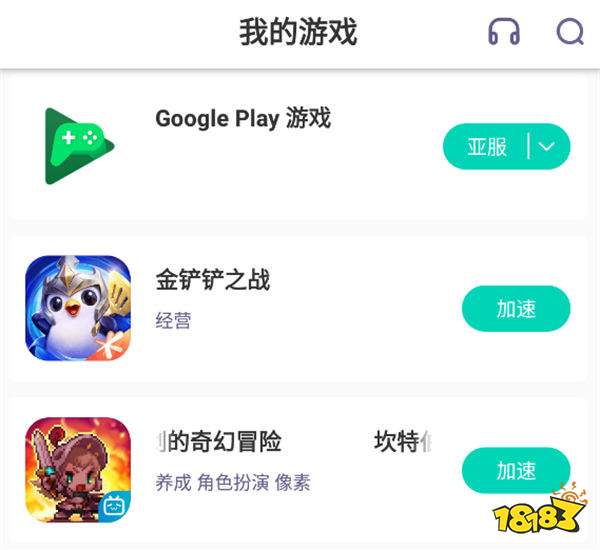Tap 加速 for the 奇幻冒险 game
This screenshot has height=550, width=600.
coord(516,470)
